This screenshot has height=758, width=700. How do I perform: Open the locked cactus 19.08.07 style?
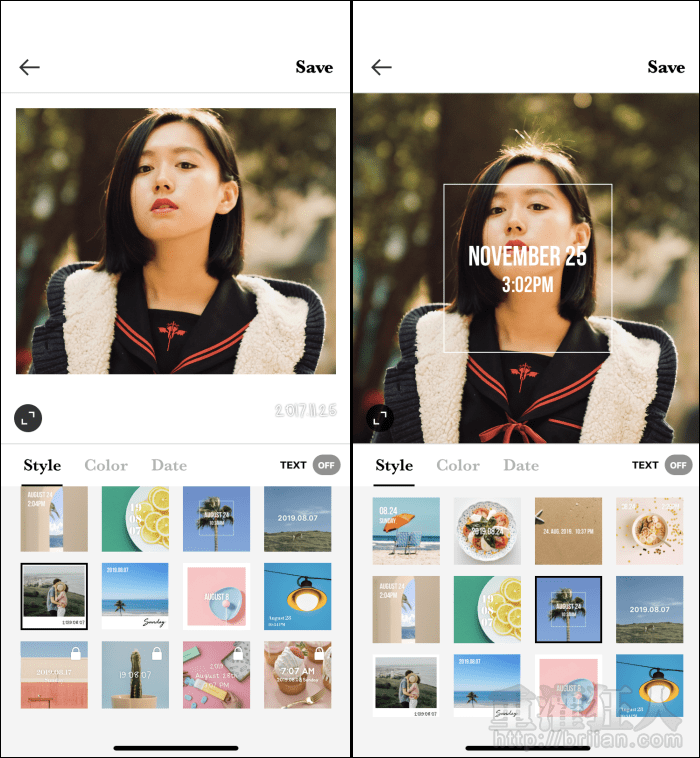pyautogui.click(x=135, y=675)
